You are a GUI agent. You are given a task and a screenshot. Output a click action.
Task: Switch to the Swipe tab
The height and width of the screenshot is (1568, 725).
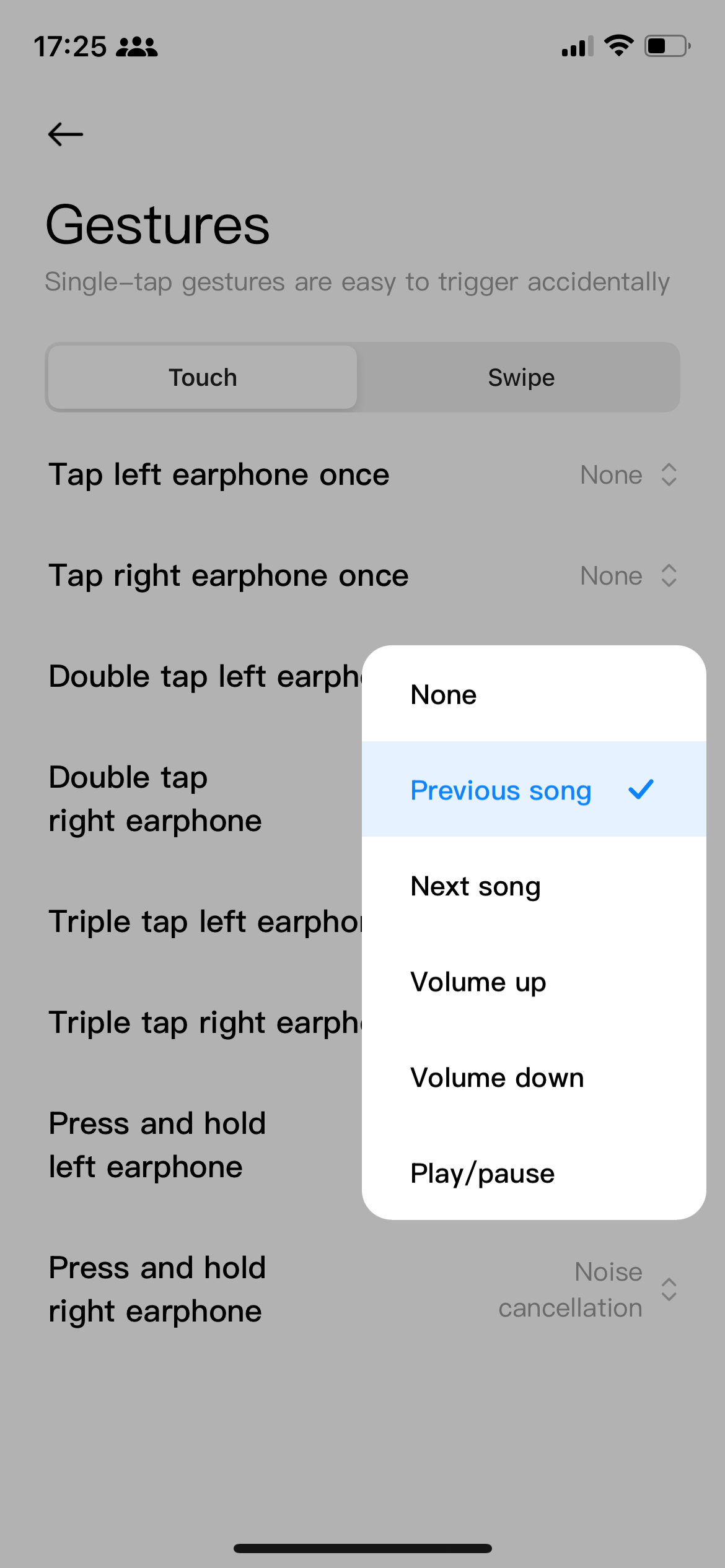(x=521, y=377)
